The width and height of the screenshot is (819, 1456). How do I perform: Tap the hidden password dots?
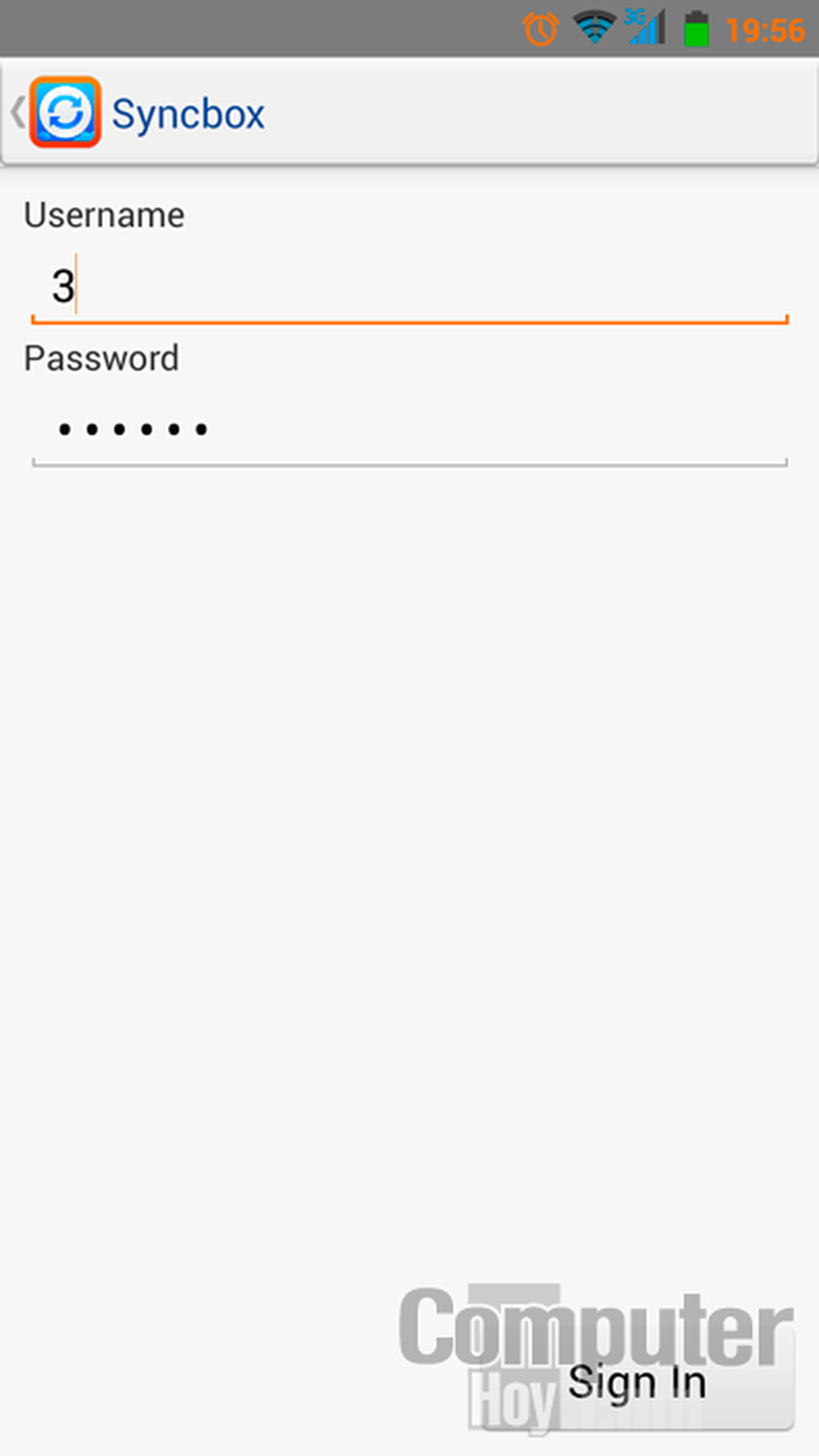133,429
